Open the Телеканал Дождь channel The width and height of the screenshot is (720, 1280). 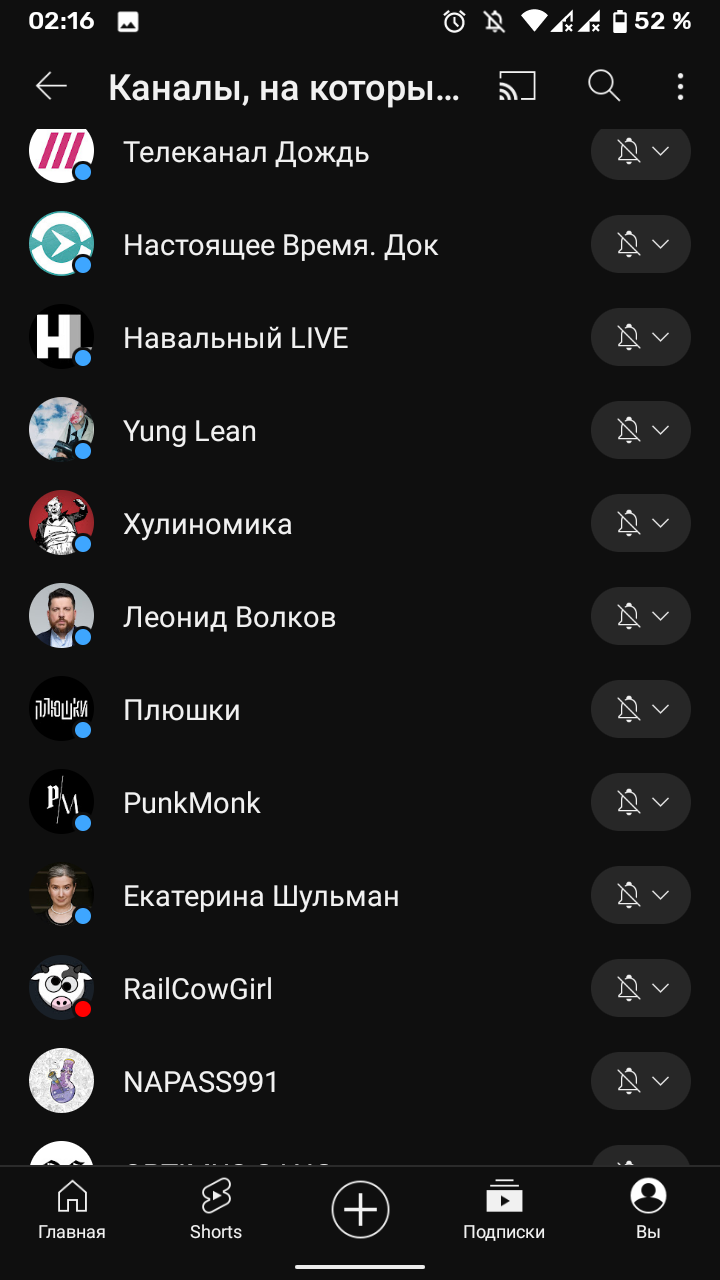[246, 152]
